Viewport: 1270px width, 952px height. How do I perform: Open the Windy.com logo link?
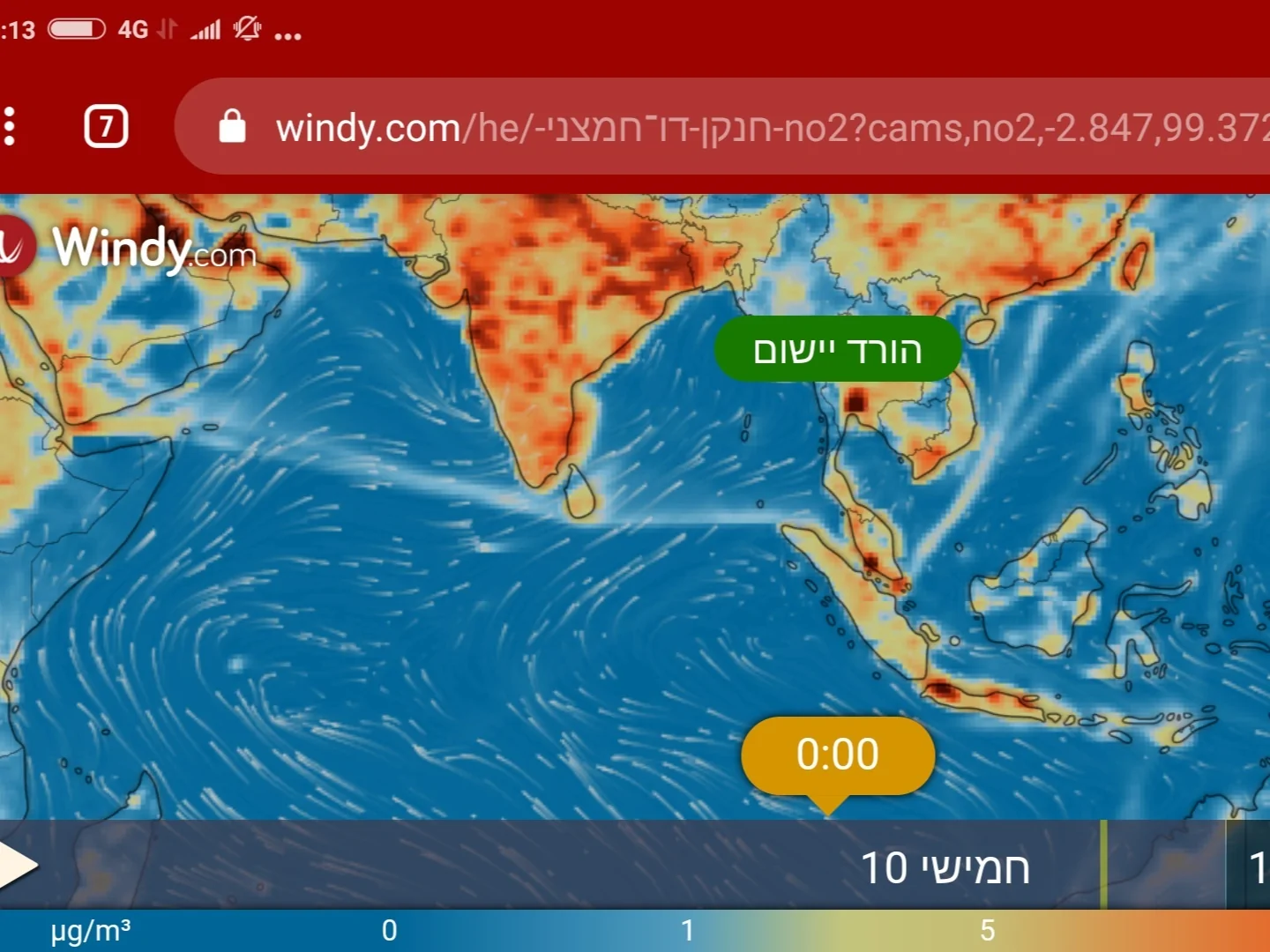132,248
